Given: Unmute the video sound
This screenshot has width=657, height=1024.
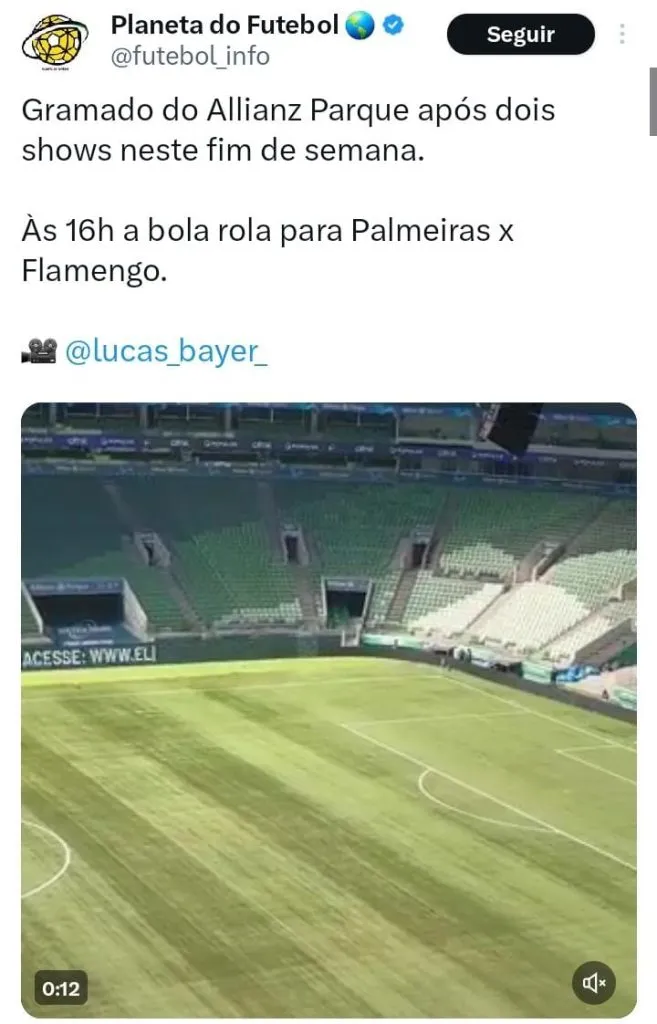Looking at the screenshot, I should (x=595, y=984).
